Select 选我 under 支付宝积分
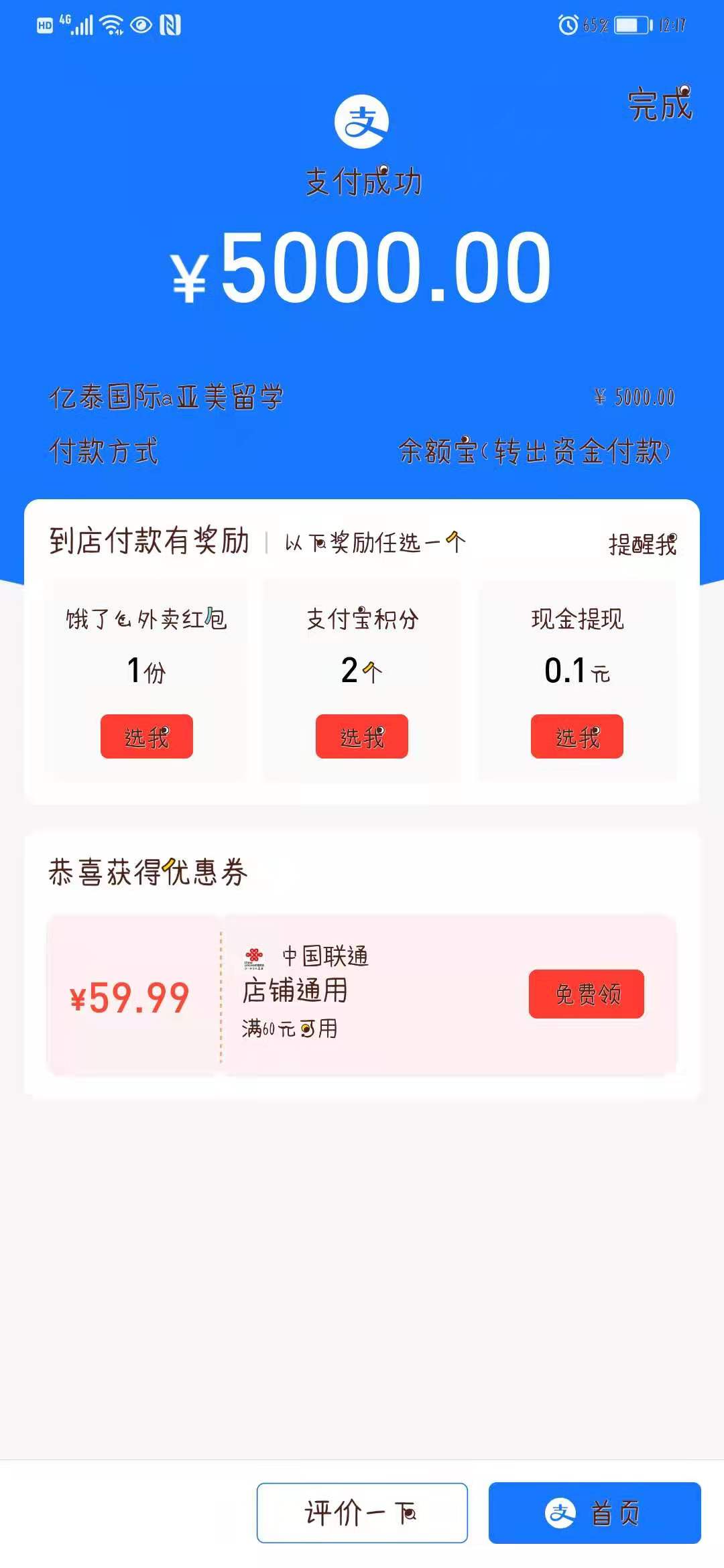 (361, 736)
